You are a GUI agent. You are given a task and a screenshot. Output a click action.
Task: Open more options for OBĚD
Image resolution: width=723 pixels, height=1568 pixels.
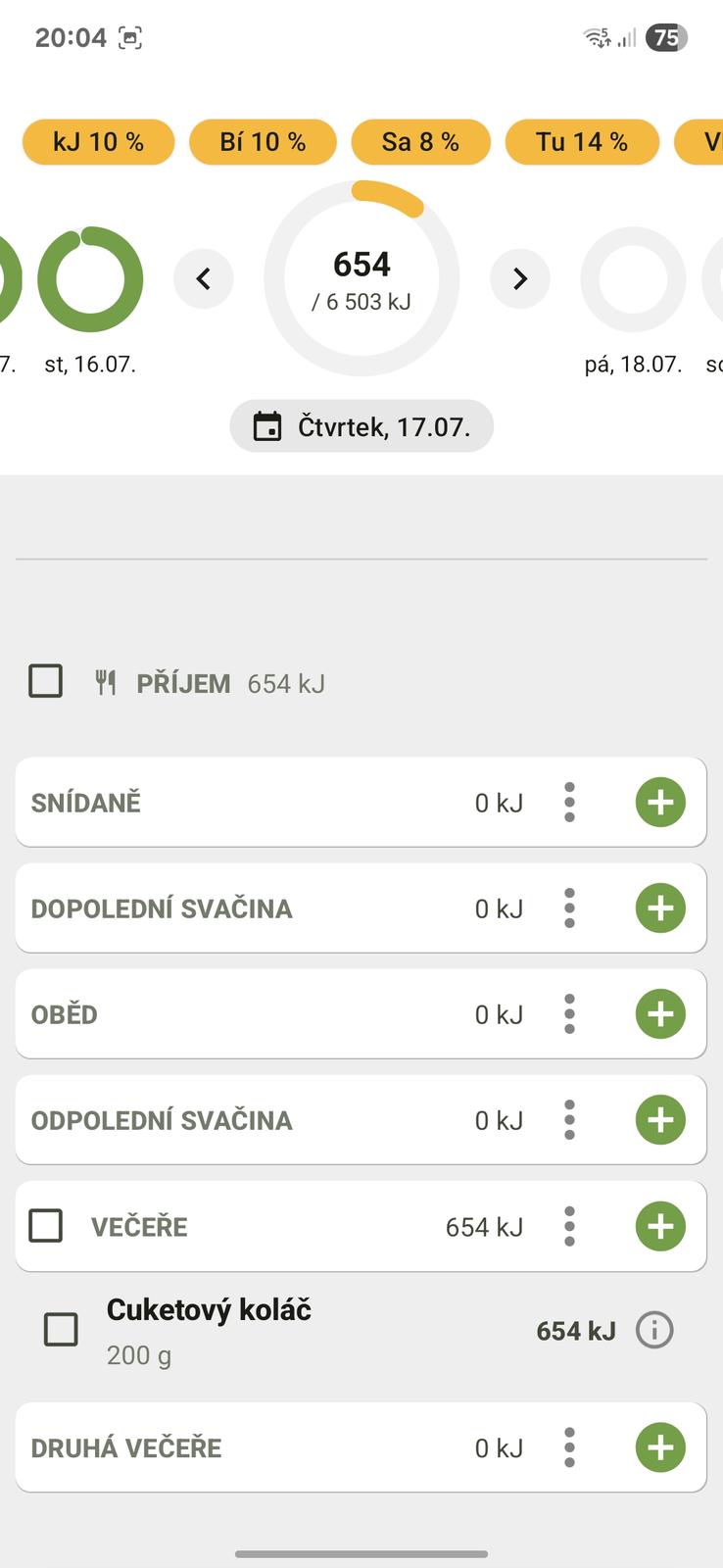(569, 1014)
